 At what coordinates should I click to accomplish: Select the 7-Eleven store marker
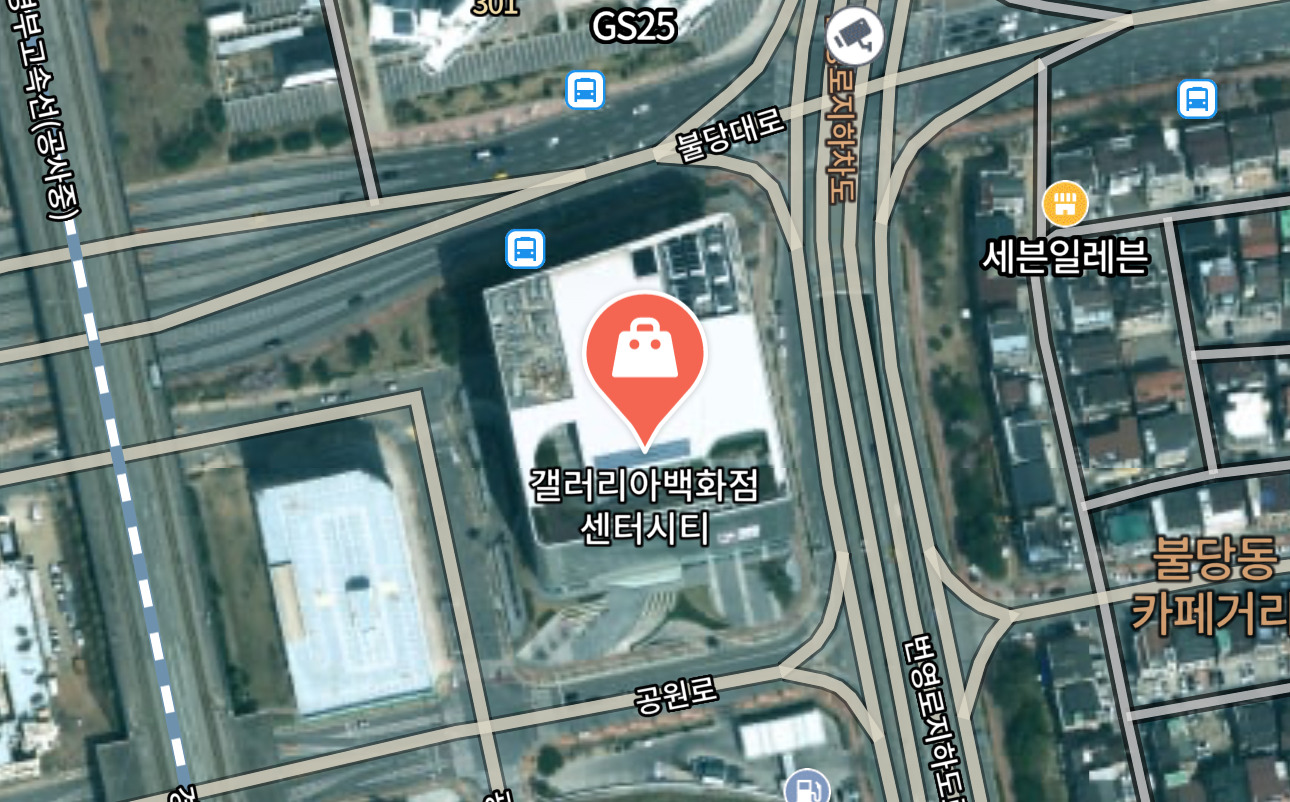[1064, 204]
